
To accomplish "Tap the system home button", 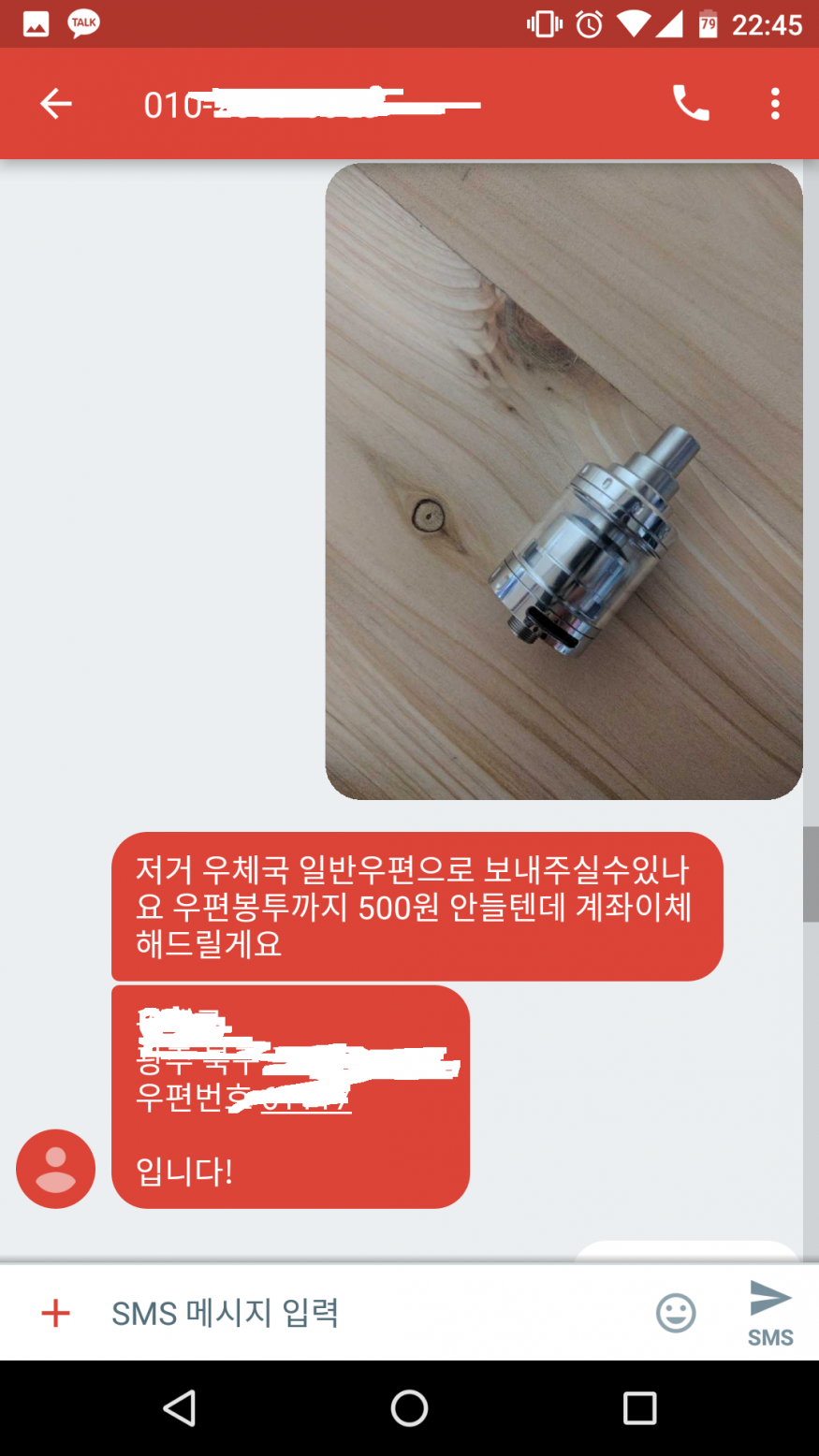I will coord(409,1407).
